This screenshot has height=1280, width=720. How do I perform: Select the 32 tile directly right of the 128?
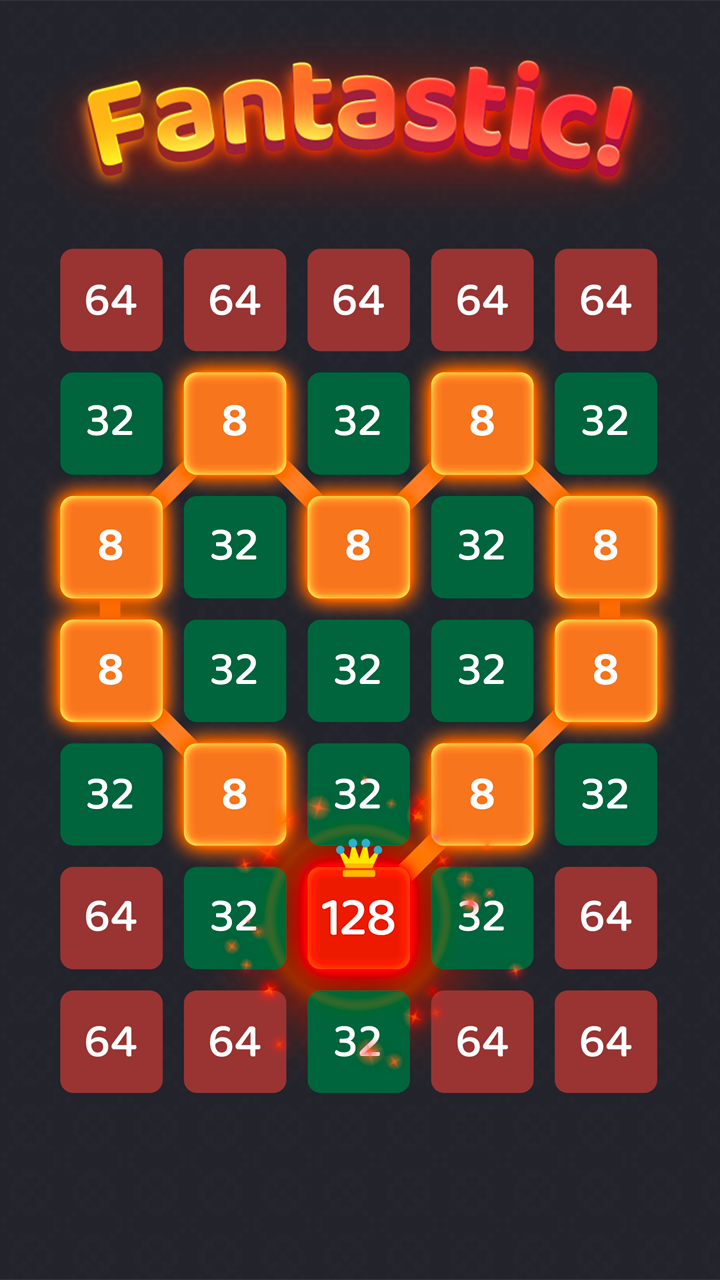[x=482, y=918]
